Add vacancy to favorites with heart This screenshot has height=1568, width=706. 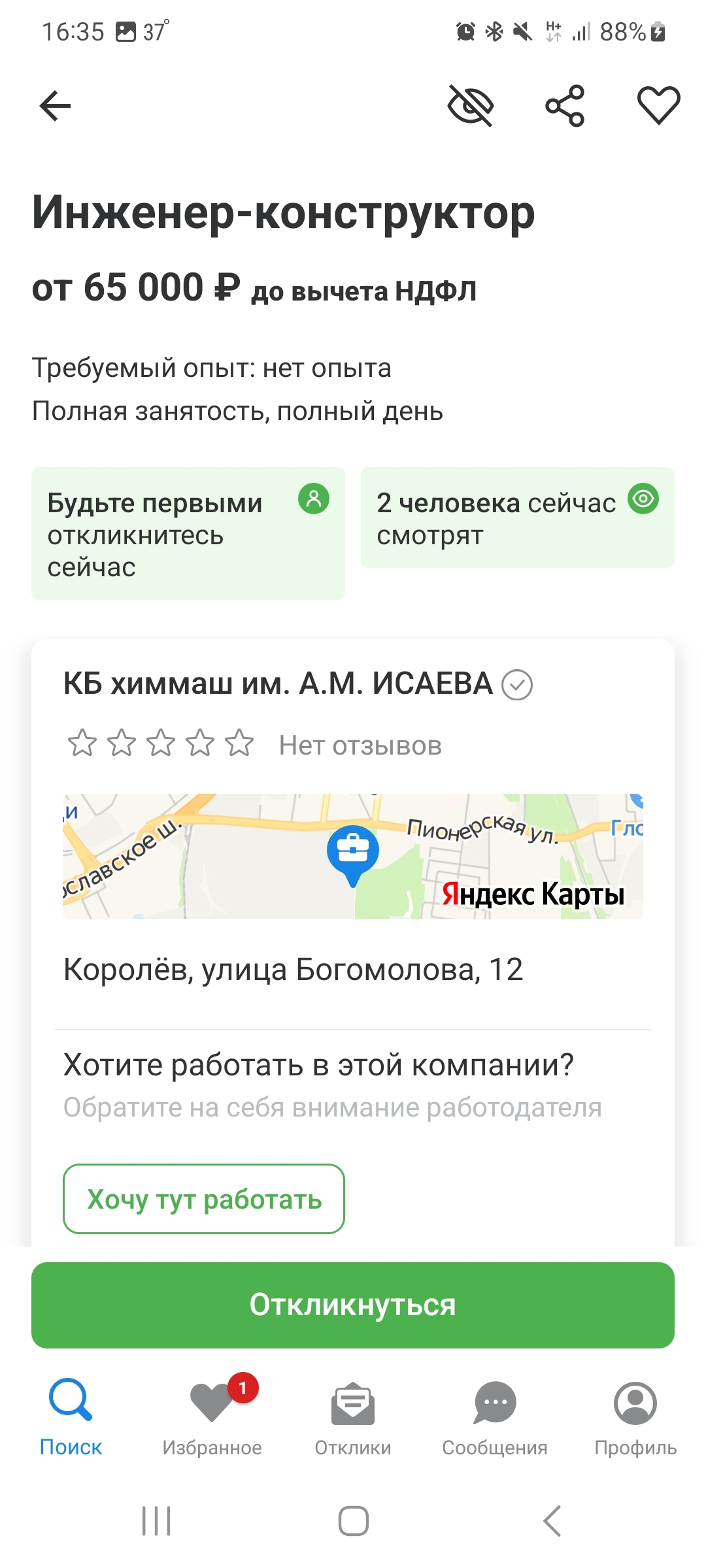658,106
